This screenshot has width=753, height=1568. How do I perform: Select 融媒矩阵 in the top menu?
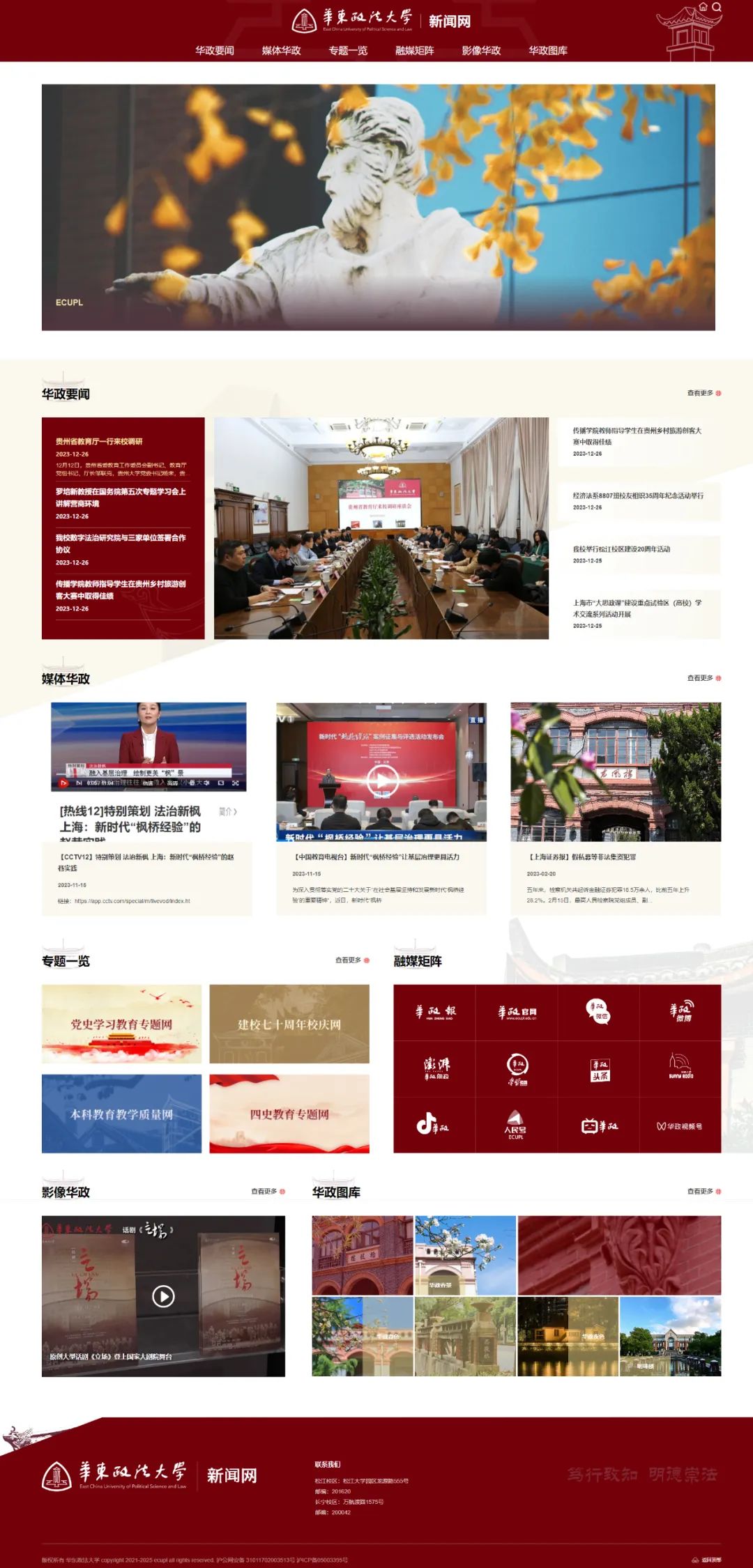click(x=414, y=50)
